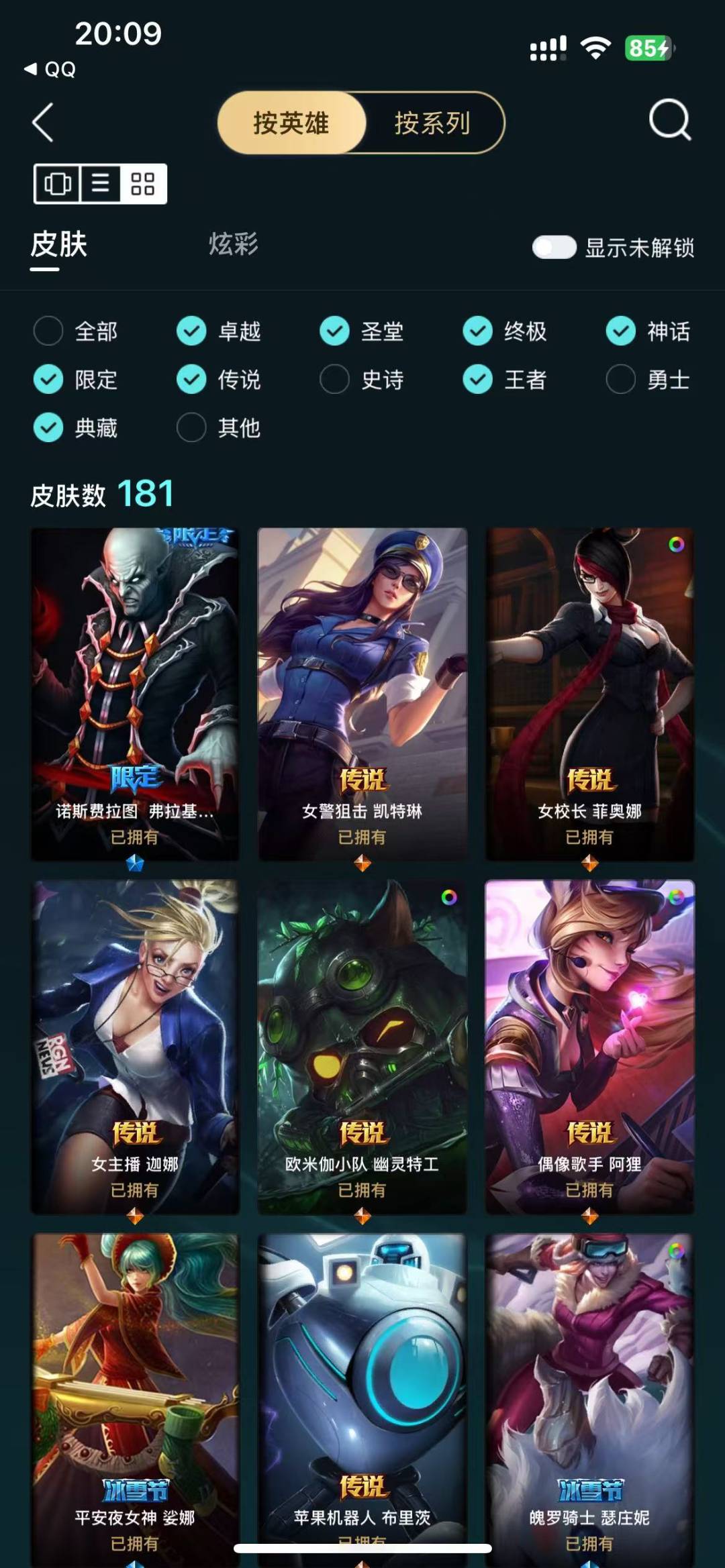Check the 其他 filter
725x1568 pixels.
pos(191,427)
